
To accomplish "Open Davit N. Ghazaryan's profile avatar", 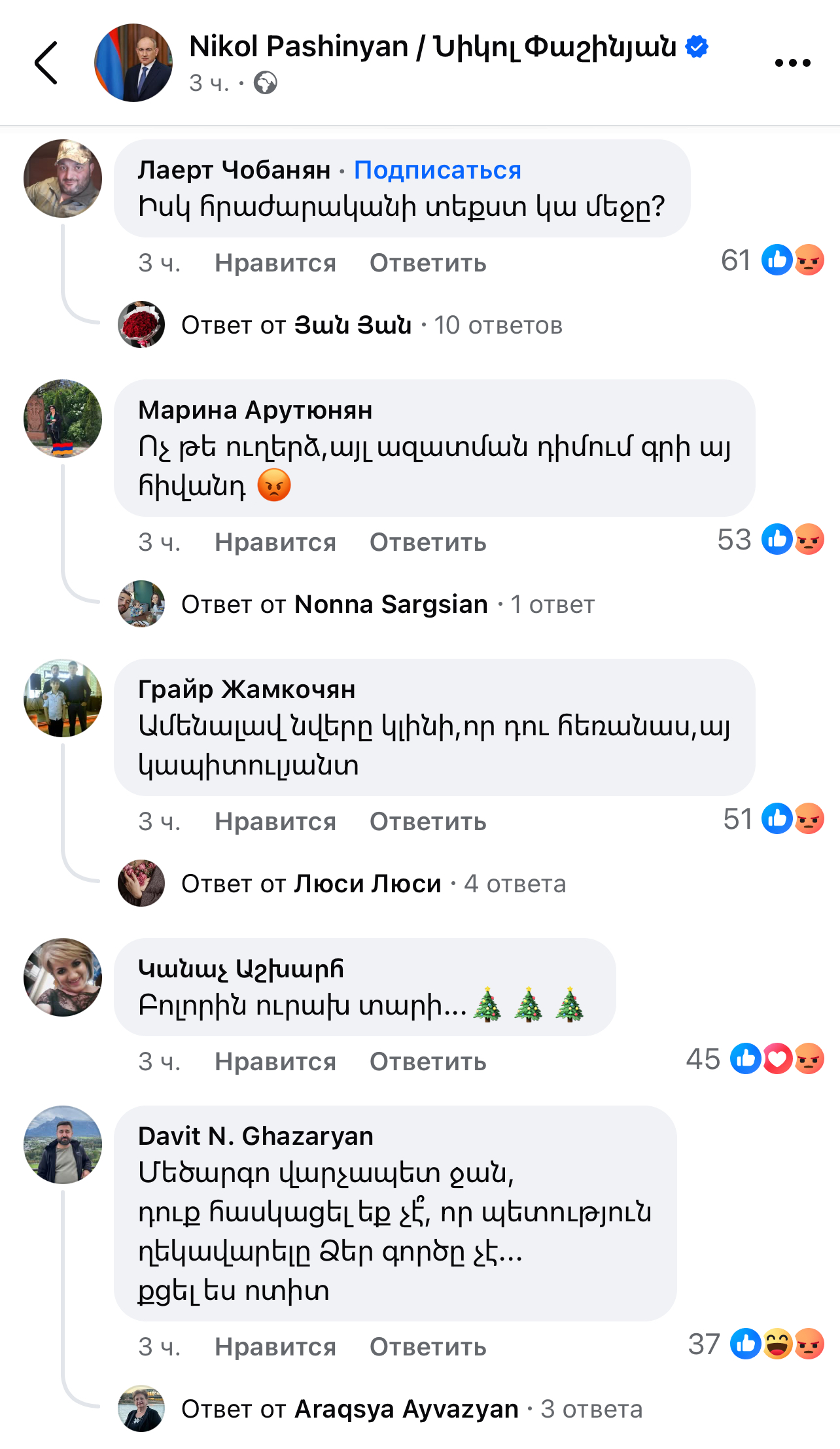I will [63, 1145].
